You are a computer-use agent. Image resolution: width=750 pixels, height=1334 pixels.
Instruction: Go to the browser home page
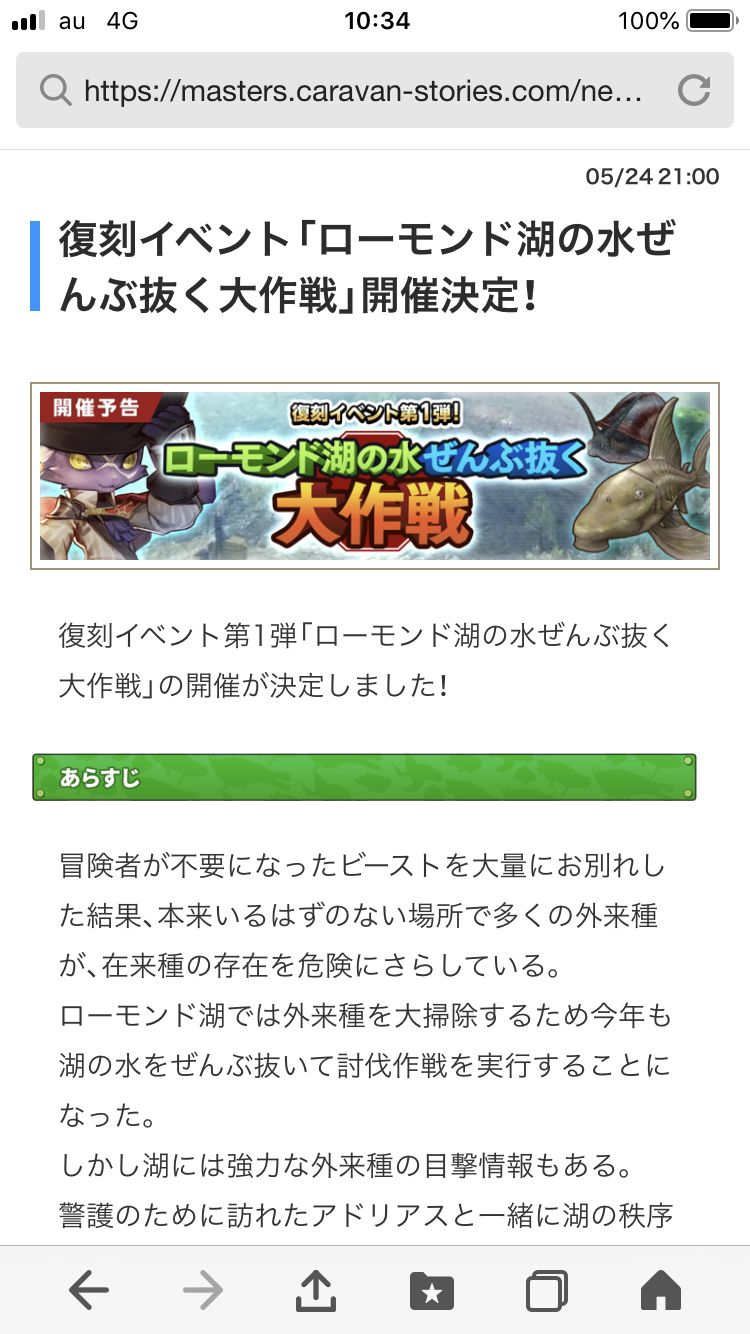tap(661, 1291)
